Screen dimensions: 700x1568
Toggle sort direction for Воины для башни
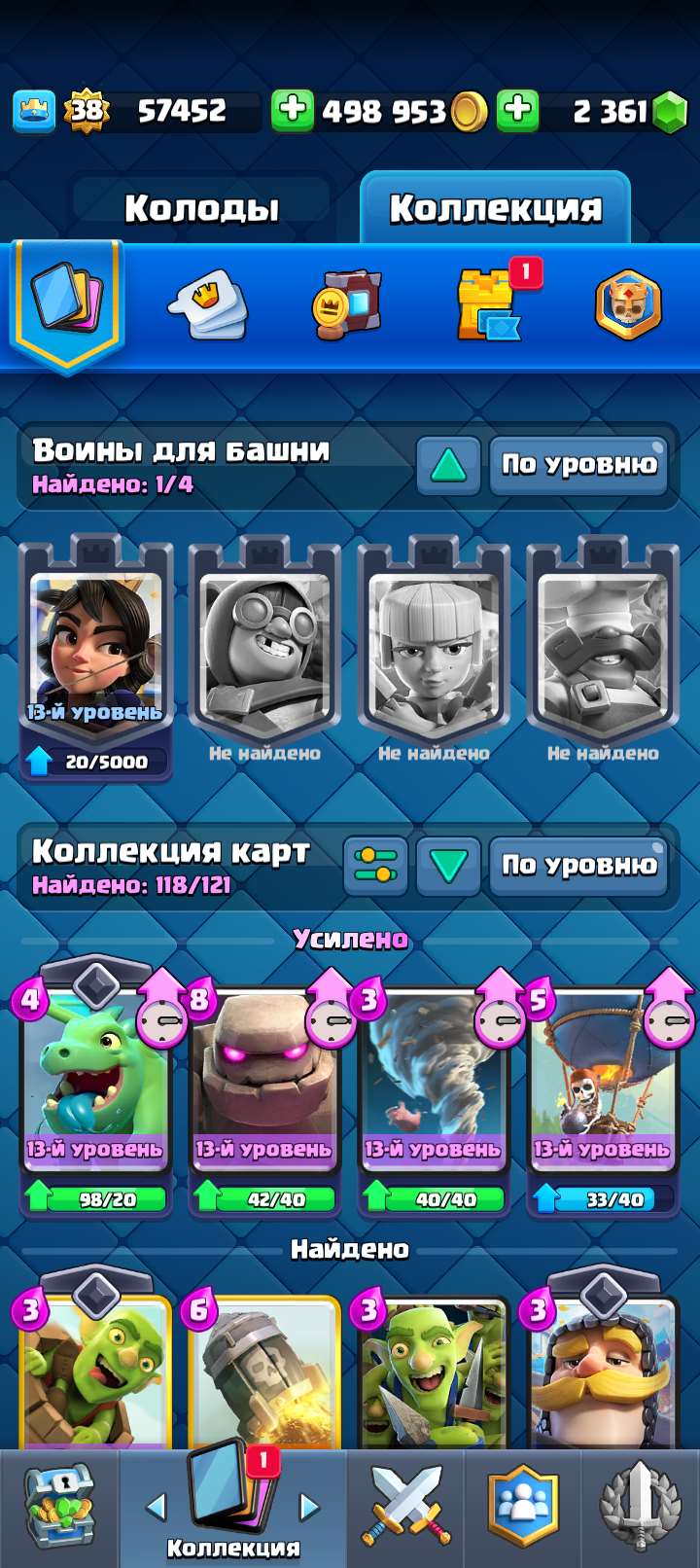[x=448, y=465]
